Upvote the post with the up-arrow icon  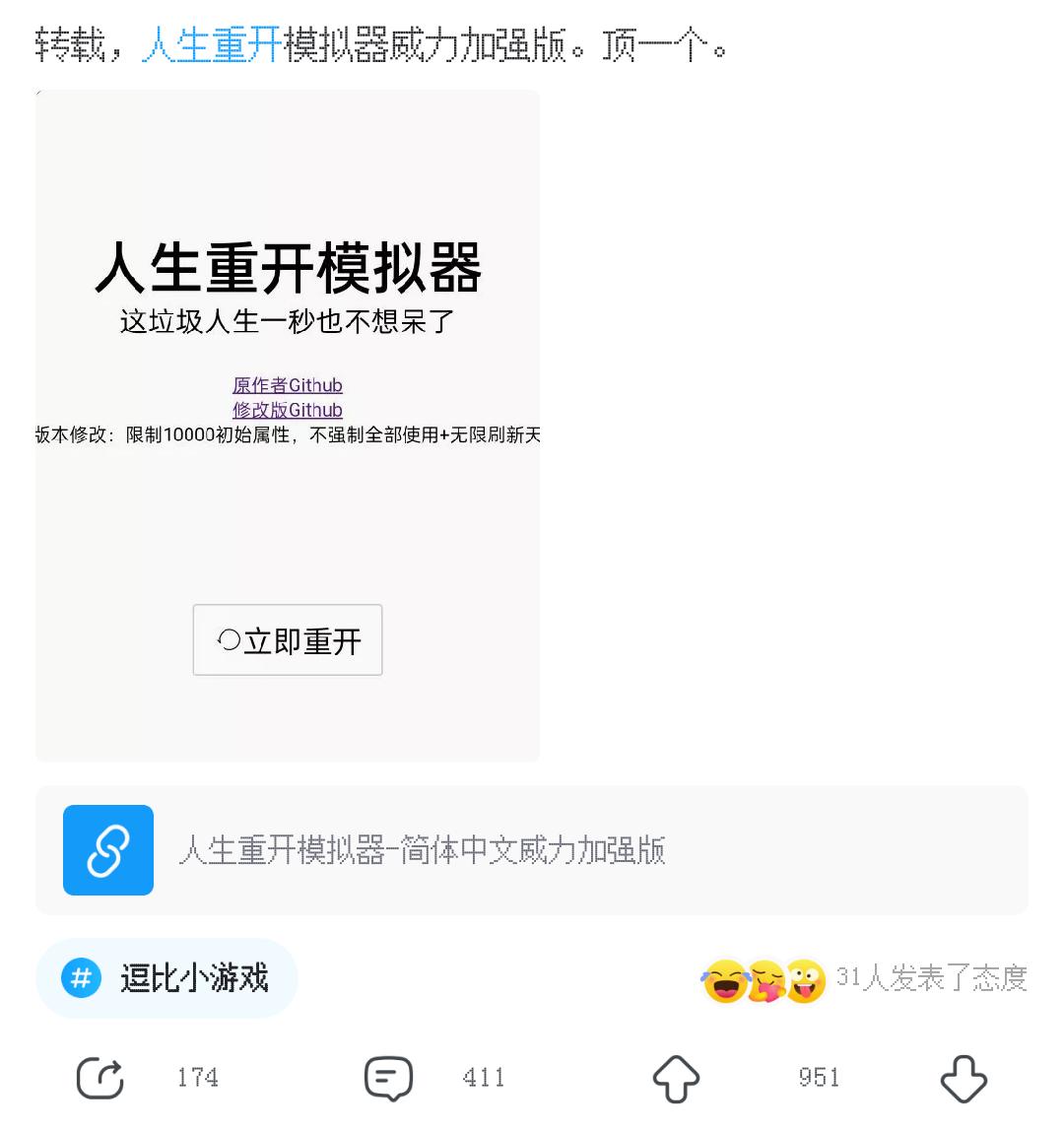(x=675, y=1077)
